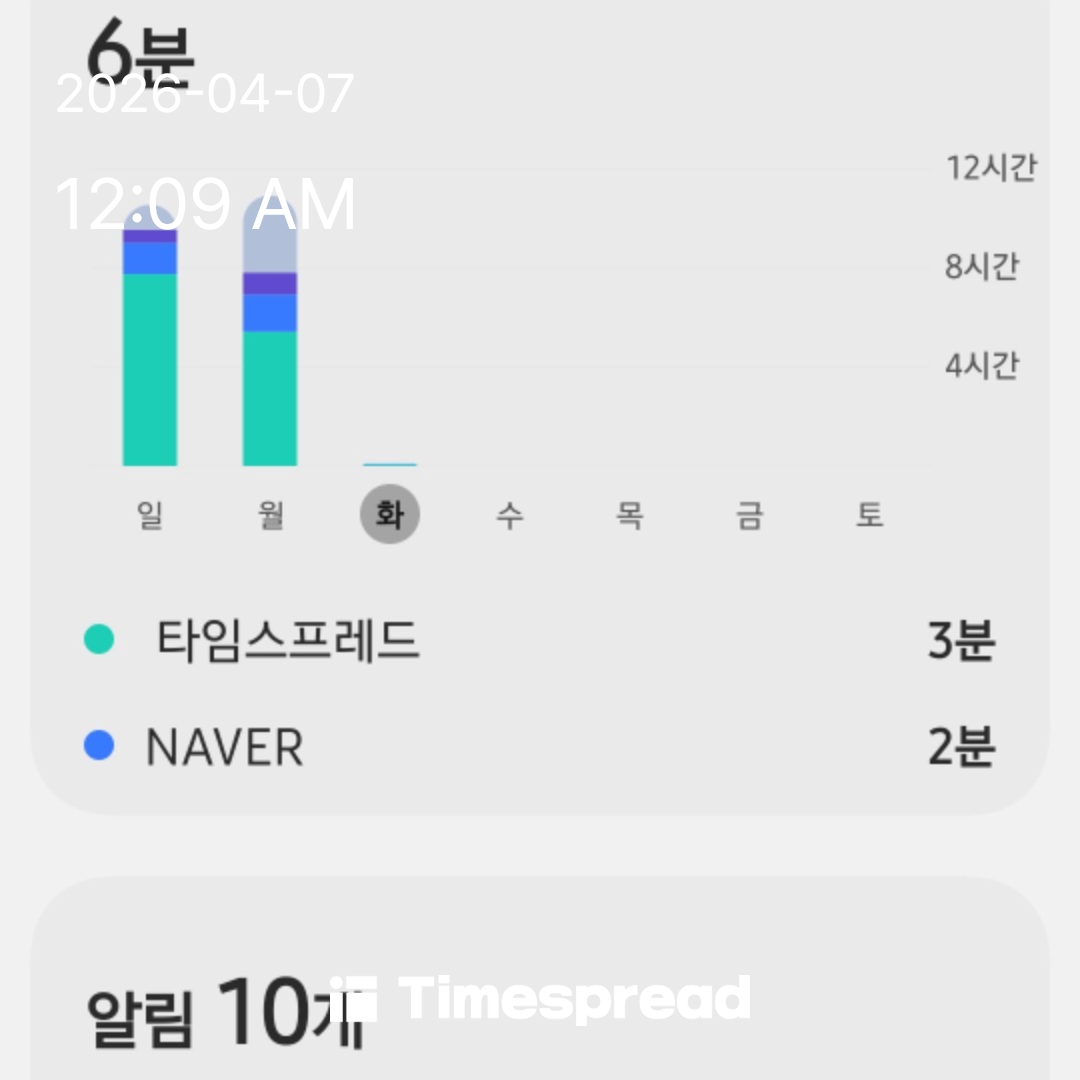Select Thursday (목) on the usage chart
This screenshot has width=1080, height=1080.
[630, 516]
